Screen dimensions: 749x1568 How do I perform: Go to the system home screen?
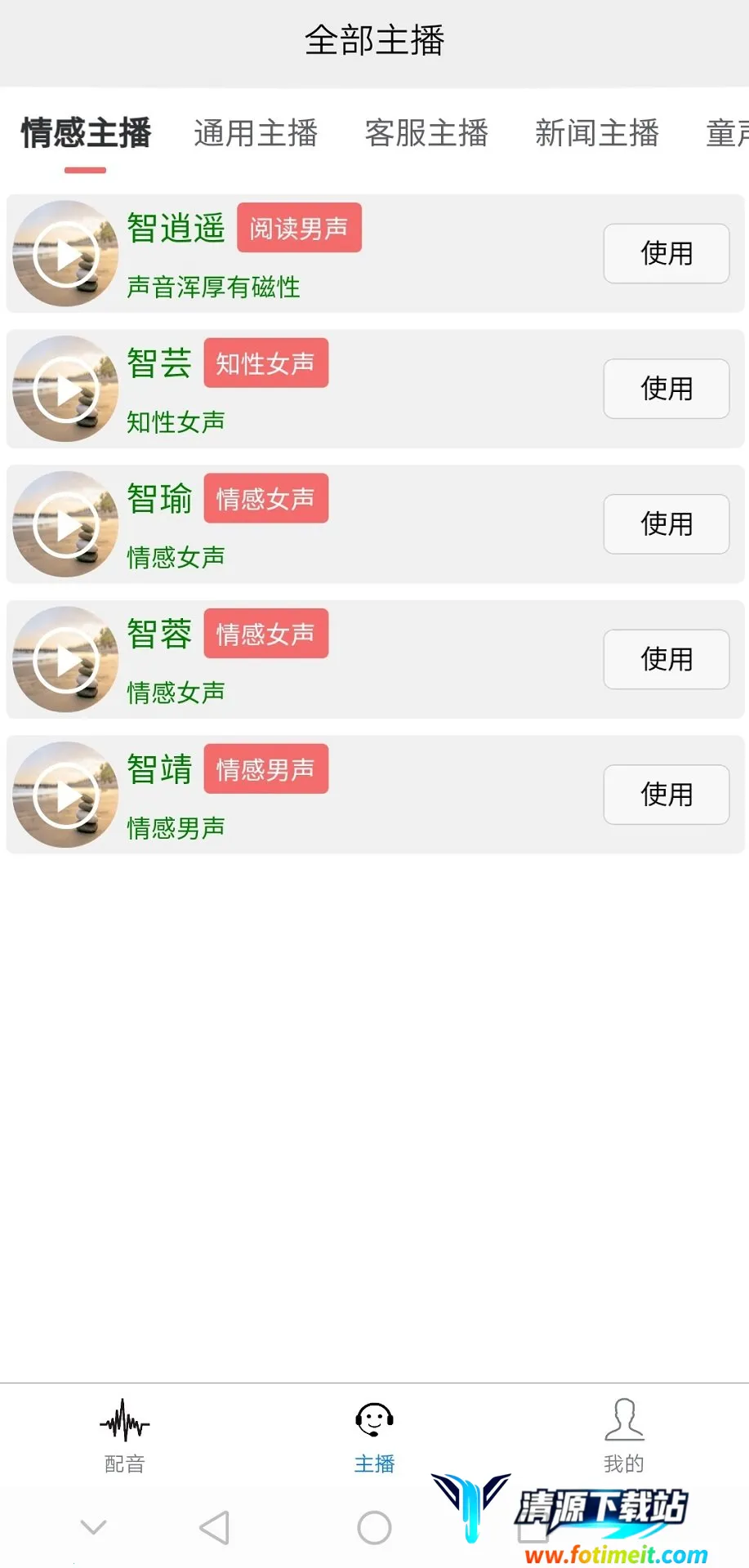[x=374, y=1527]
